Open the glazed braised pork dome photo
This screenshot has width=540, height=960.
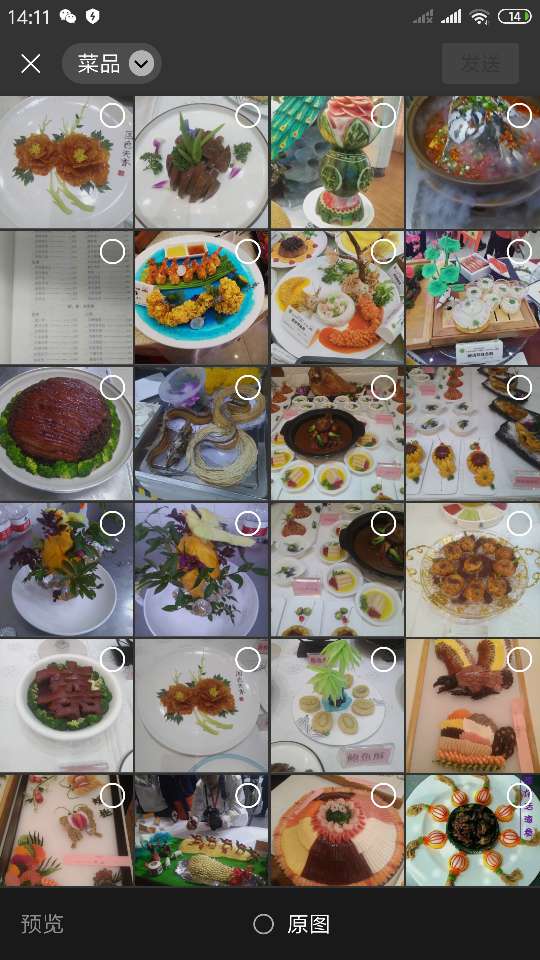66,433
